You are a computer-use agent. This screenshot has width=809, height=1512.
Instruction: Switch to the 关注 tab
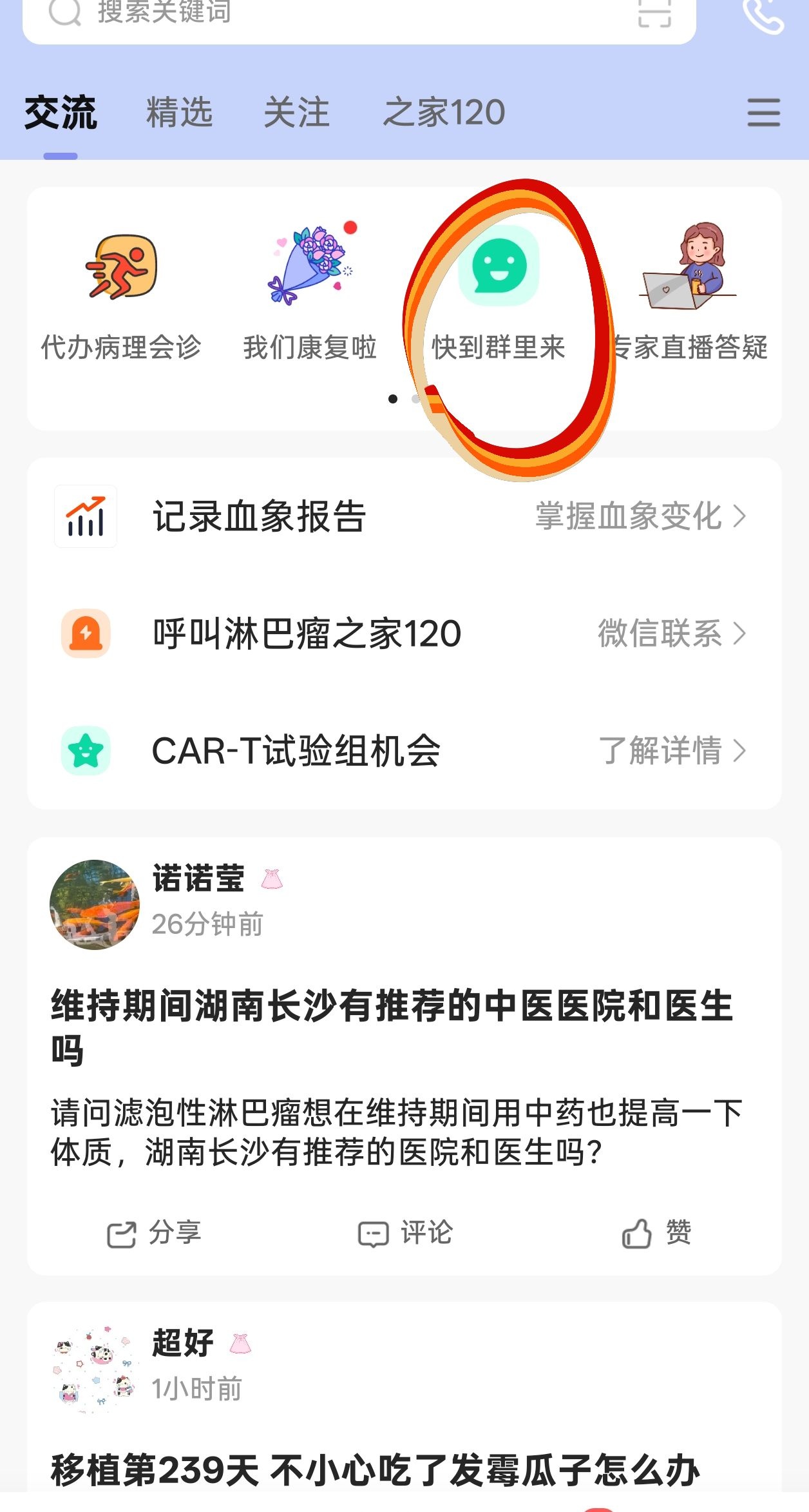tap(296, 113)
